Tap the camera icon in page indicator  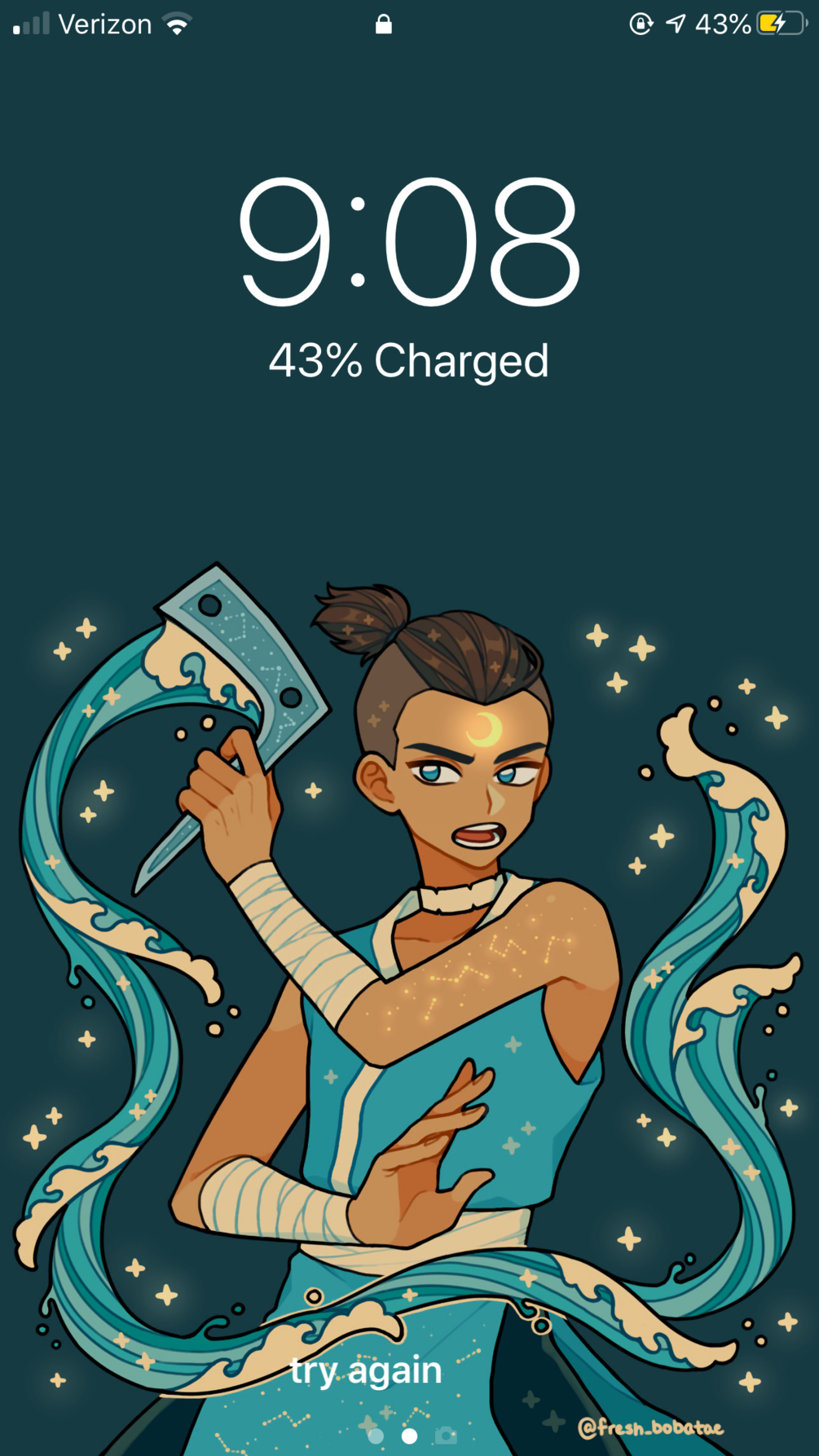tap(446, 1435)
